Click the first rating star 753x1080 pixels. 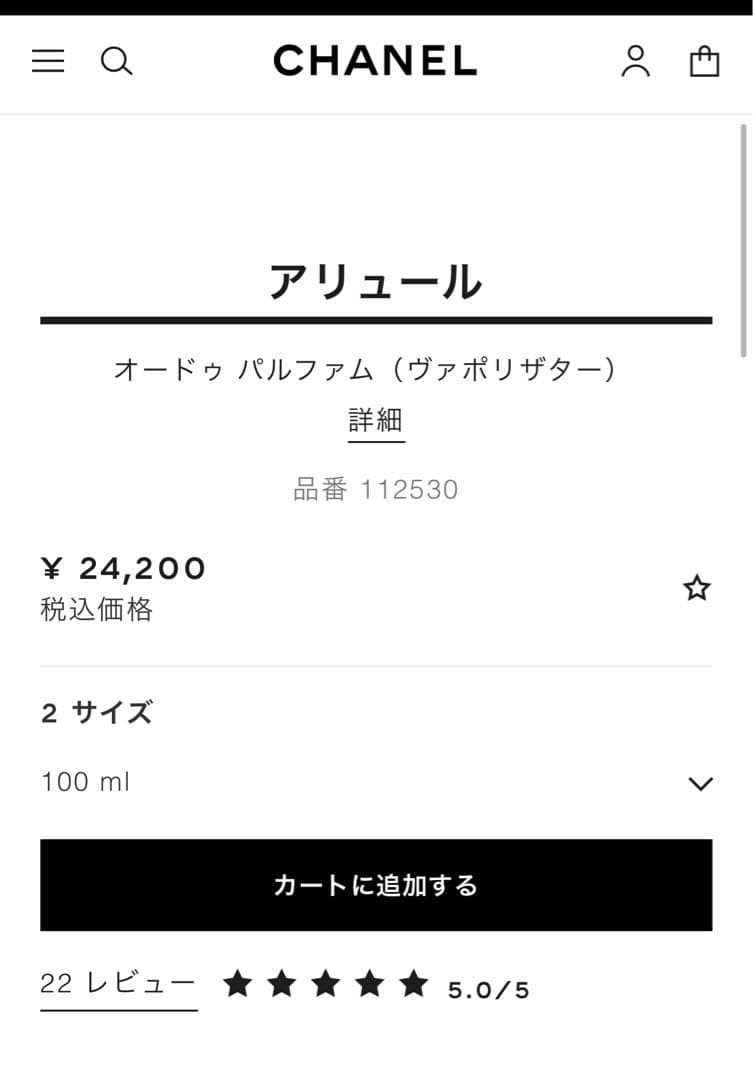(236, 985)
